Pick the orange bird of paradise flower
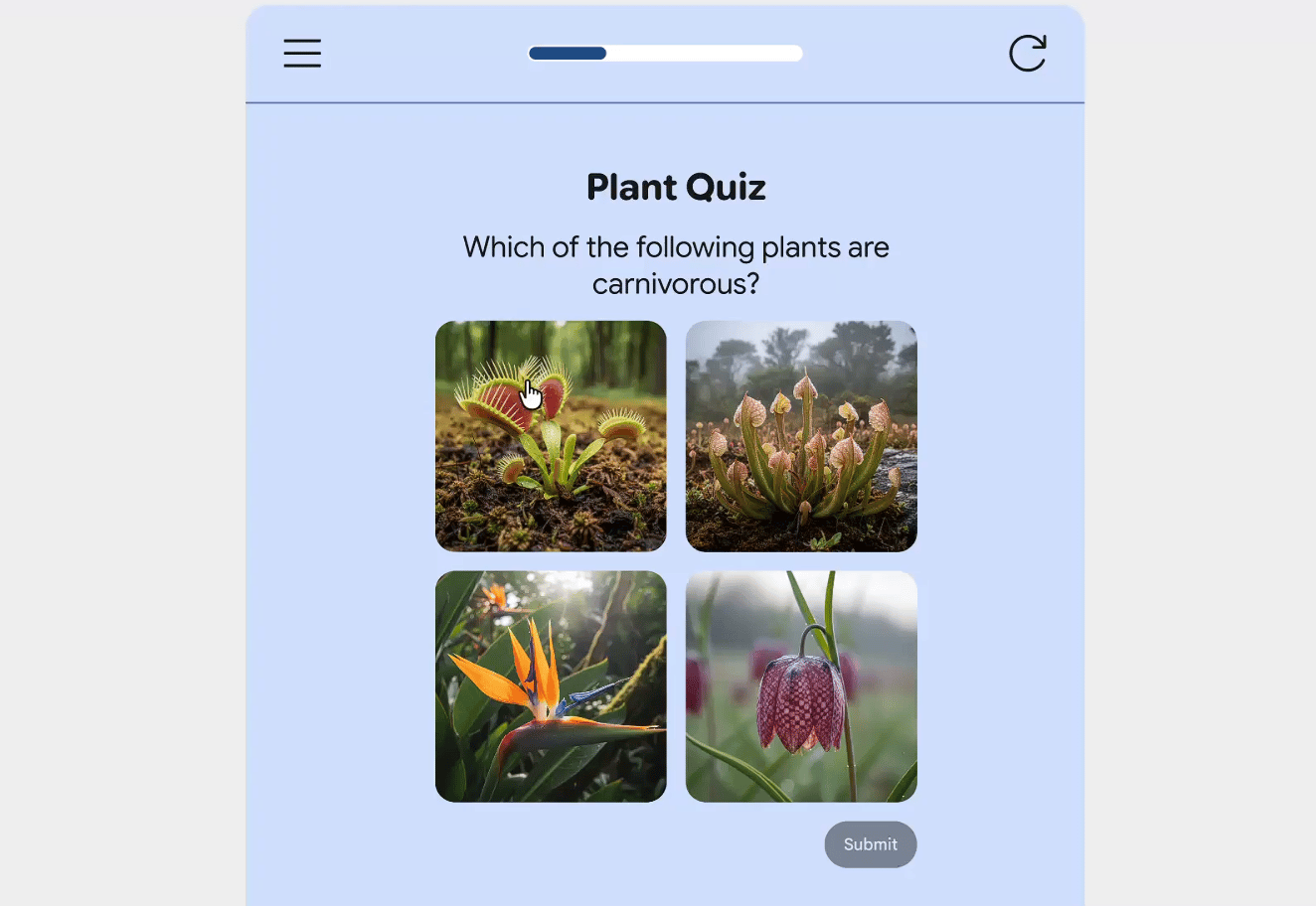 (x=551, y=686)
